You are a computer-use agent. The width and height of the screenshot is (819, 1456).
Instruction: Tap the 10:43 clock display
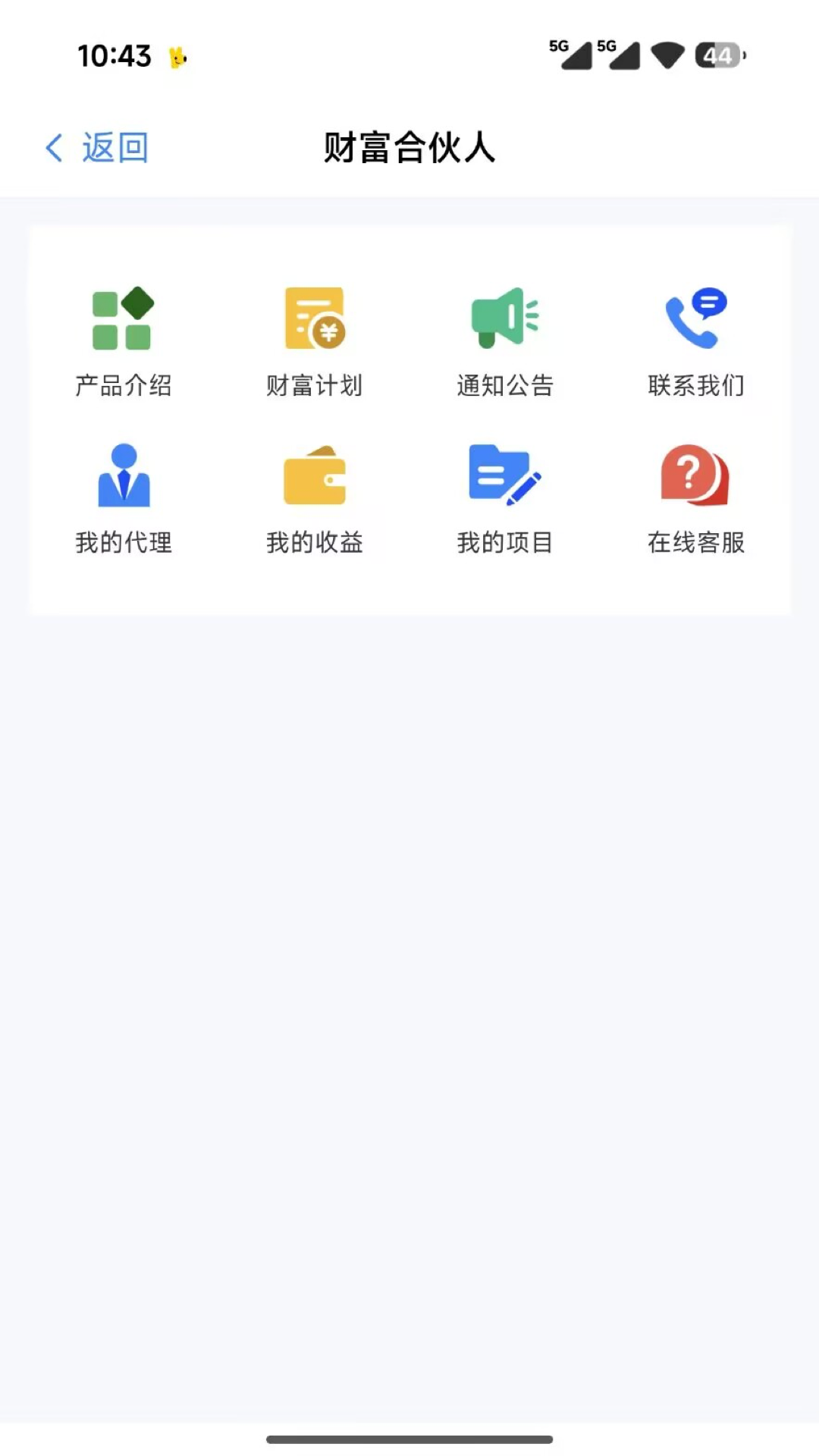[115, 55]
